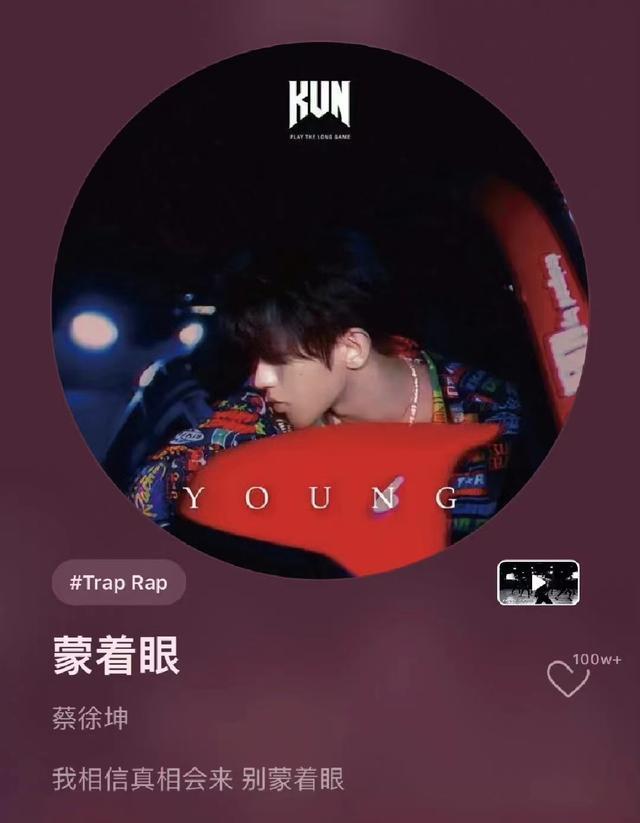
Task: Like the song 蒙着眼
Action: click(567, 679)
